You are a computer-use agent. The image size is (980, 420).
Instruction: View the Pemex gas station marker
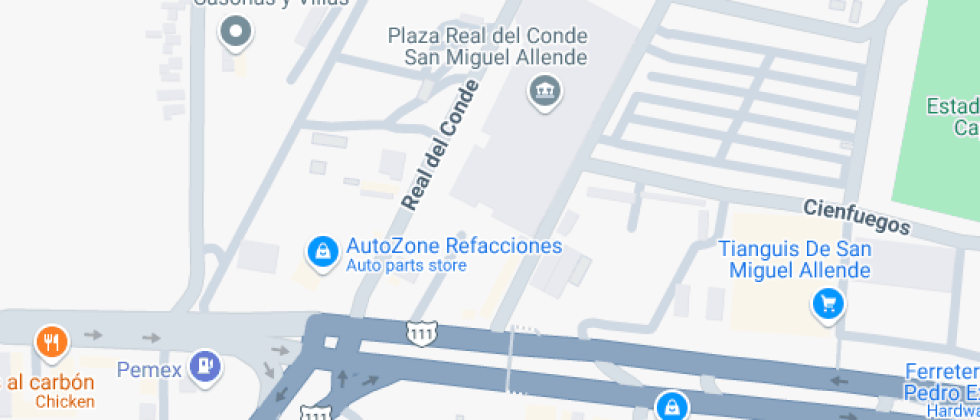point(205,366)
